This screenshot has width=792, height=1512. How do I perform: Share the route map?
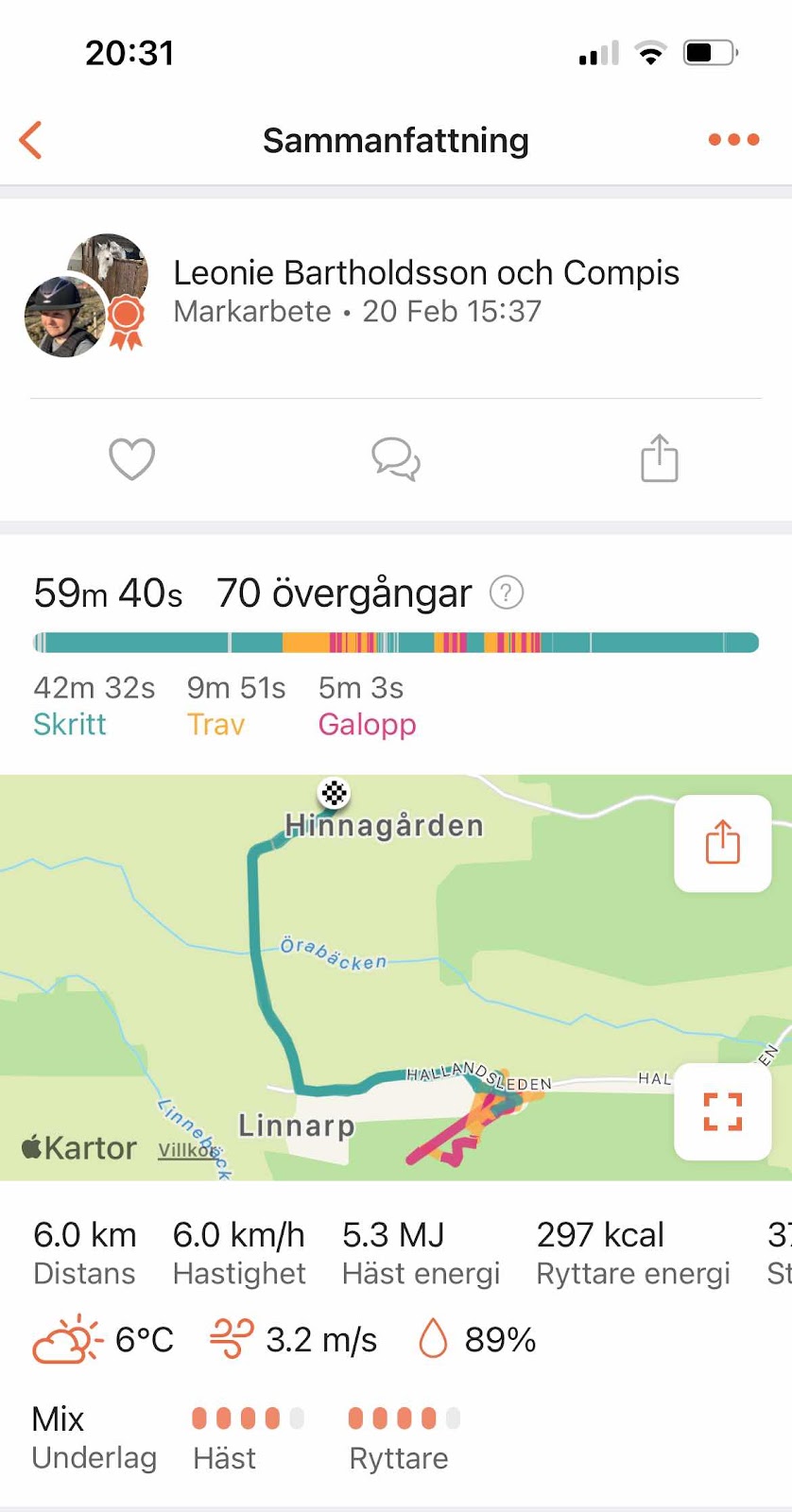tap(722, 843)
